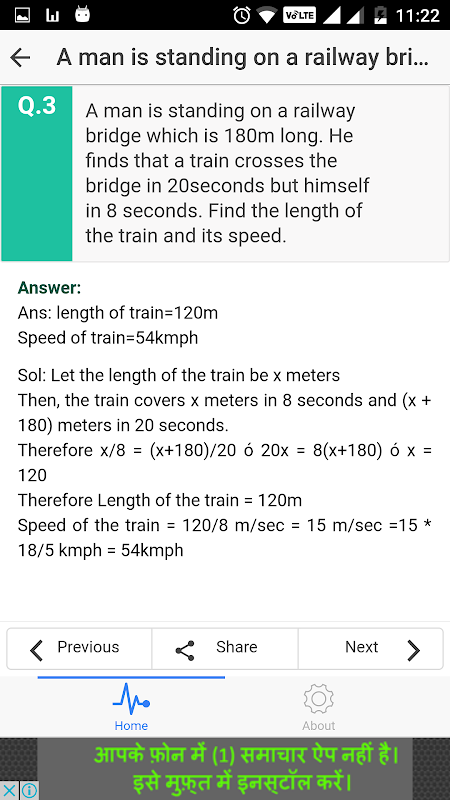Switch to the Home tab
This screenshot has height=800, width=450.
pos(131,708)
